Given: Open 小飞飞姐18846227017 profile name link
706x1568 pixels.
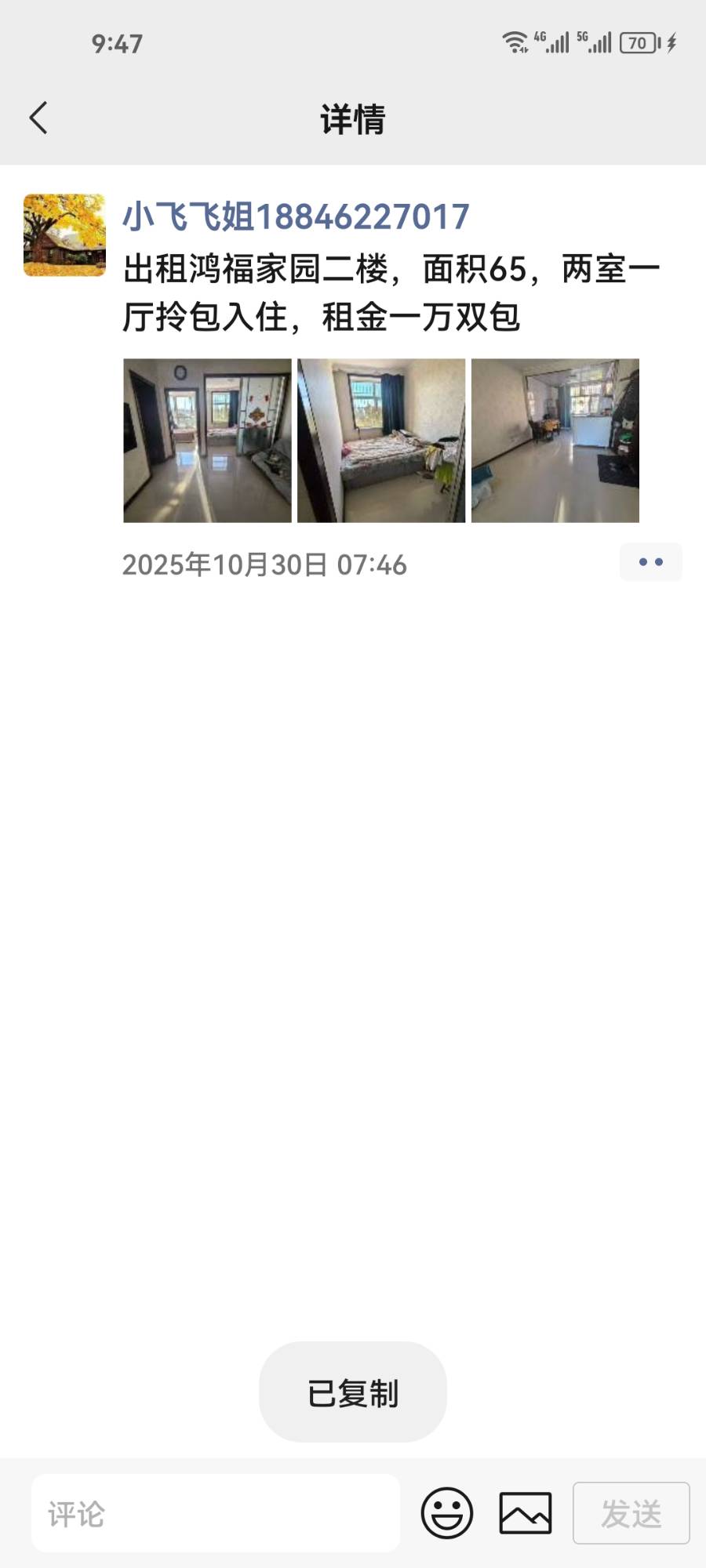Looking at the screenshot, I should pos(296,216).
